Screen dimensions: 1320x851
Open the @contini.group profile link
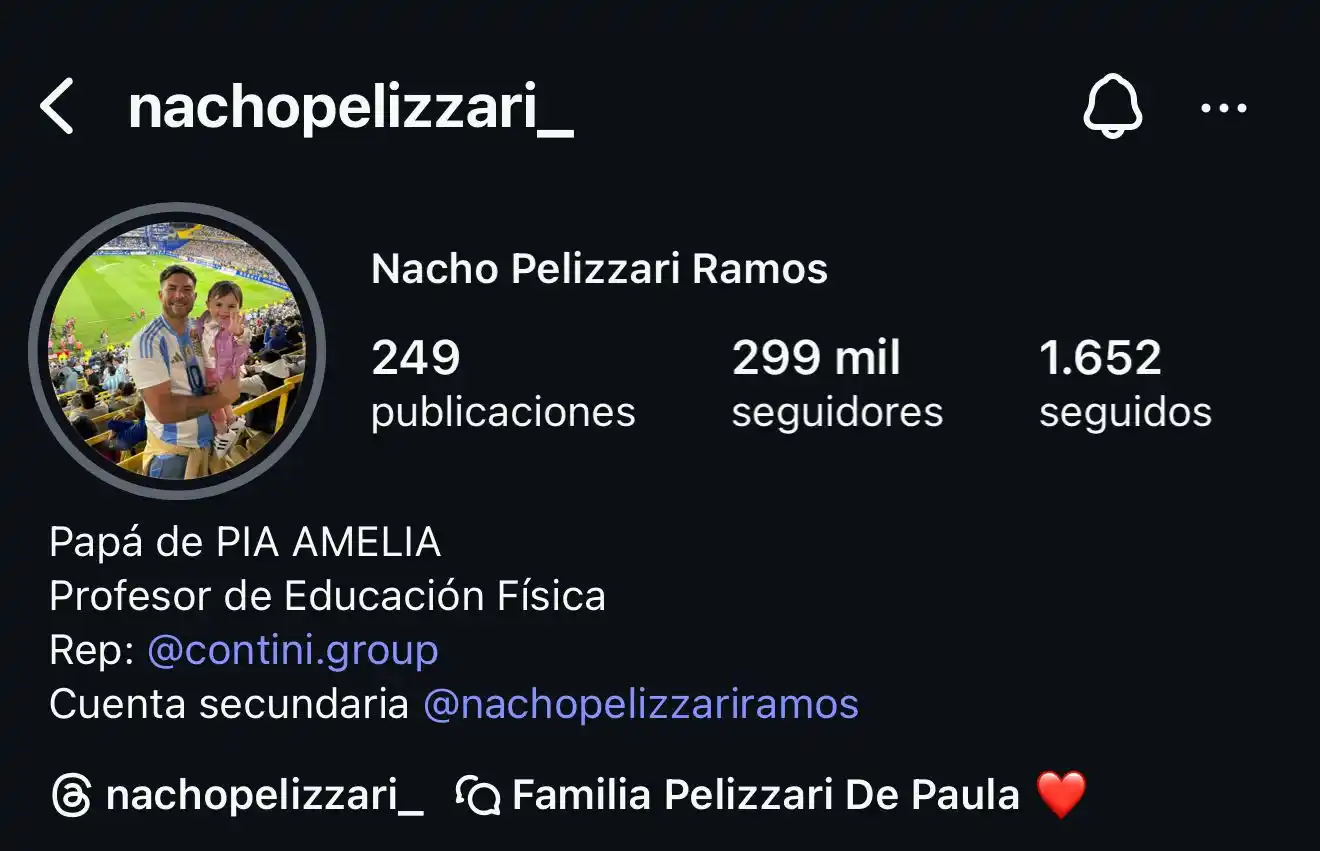[292, 651]
